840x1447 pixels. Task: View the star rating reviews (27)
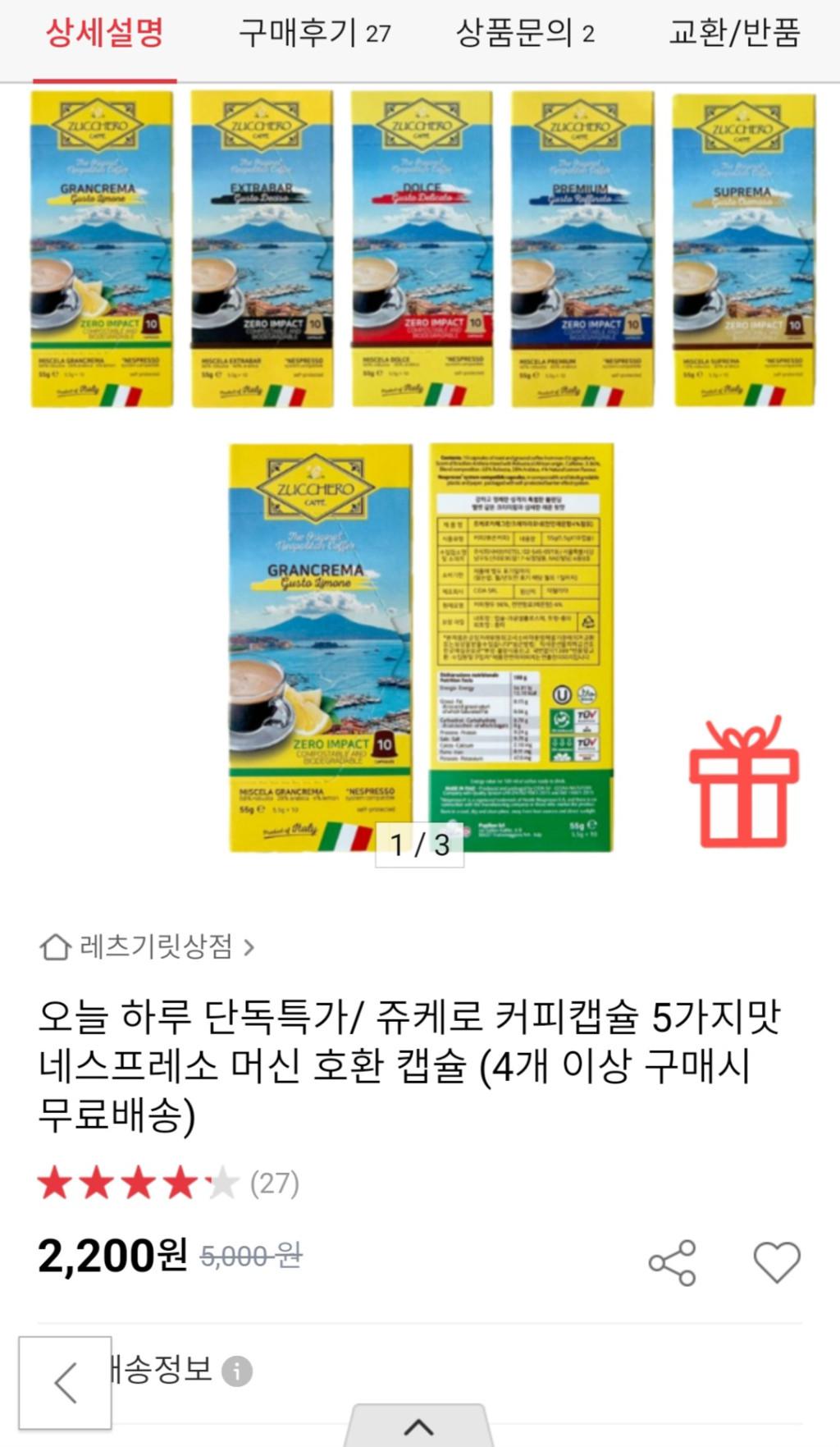pyautogui.click(x=168, y=1184)
